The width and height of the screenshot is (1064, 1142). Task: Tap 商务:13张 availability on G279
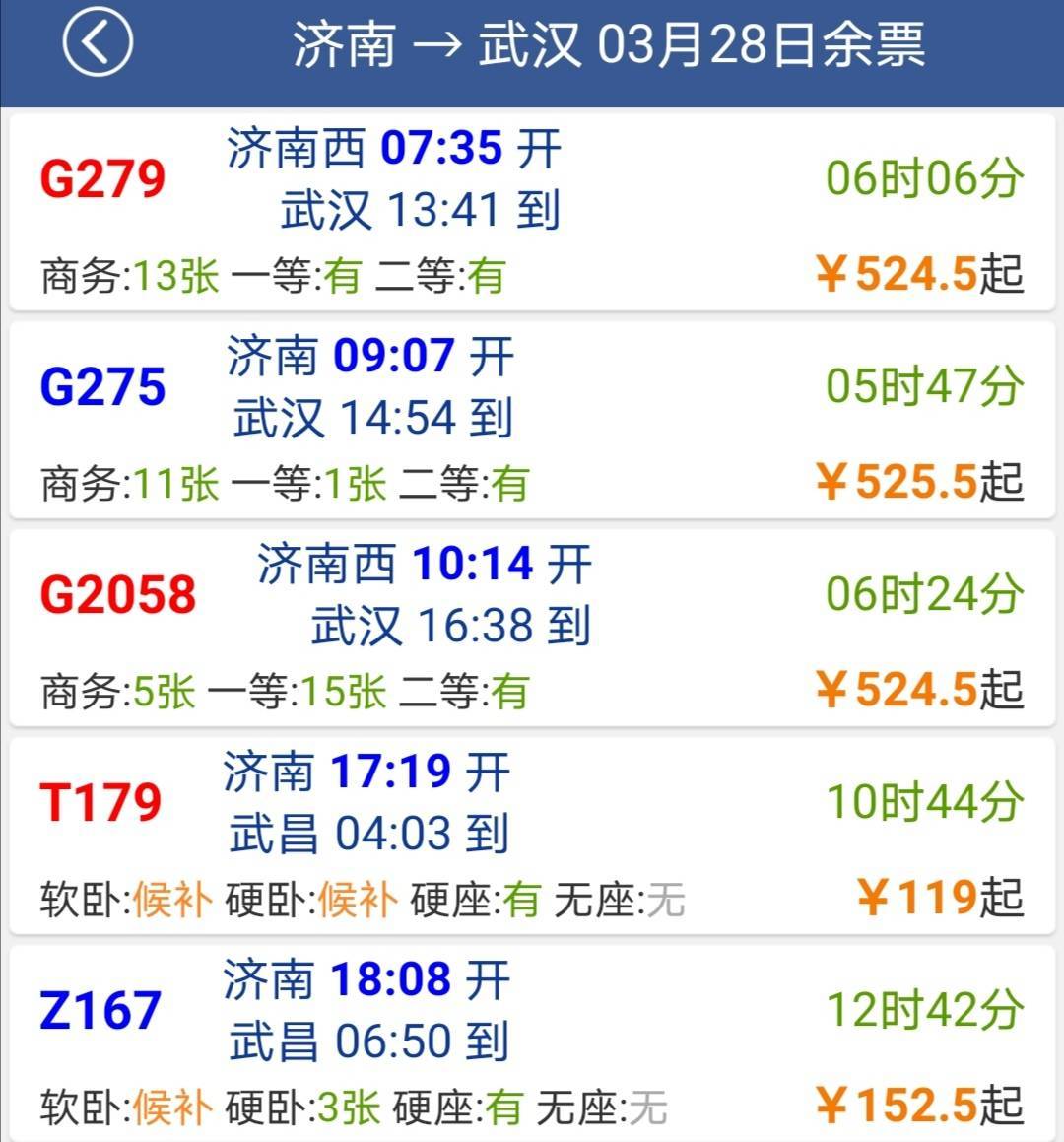(128, 277)
